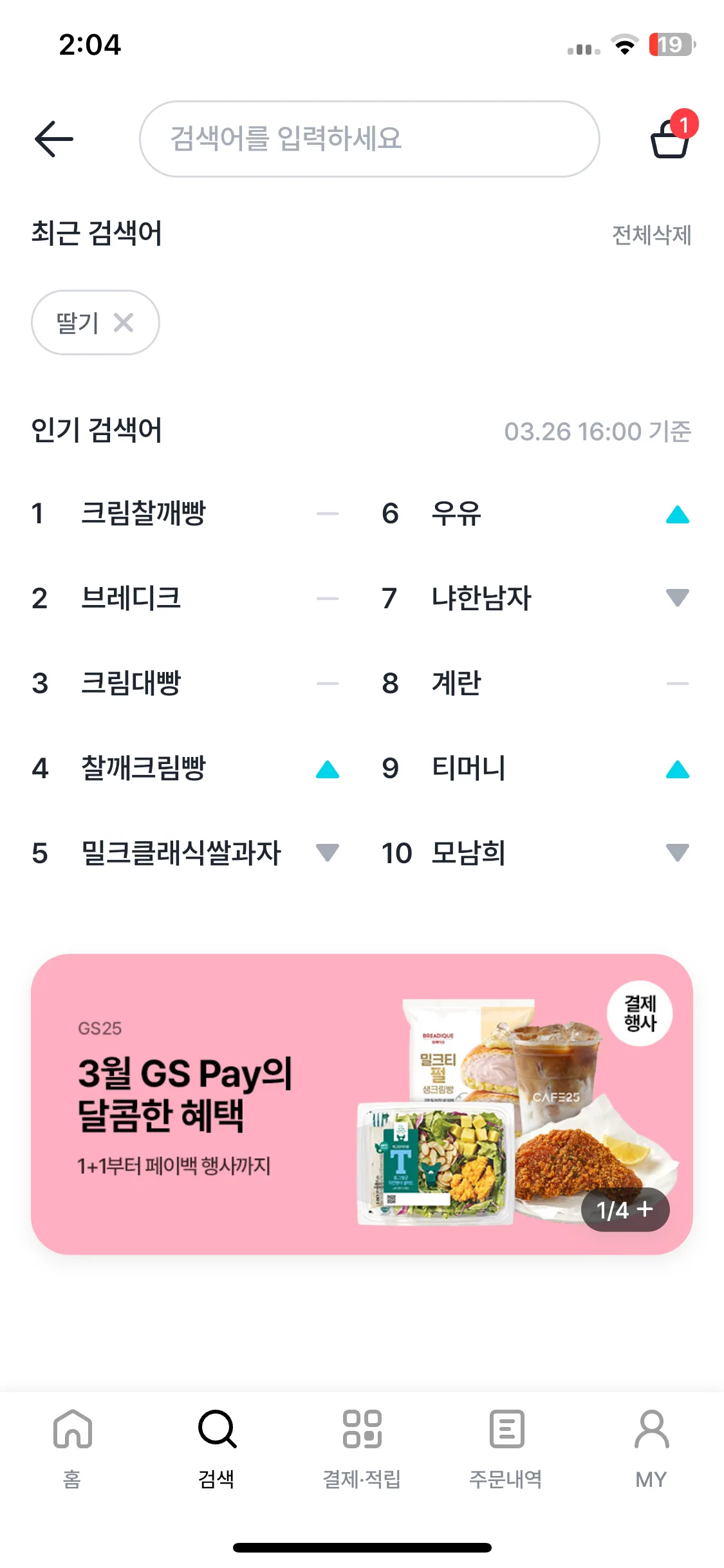Open the 결제·적립 tab

pos(362,1448)
